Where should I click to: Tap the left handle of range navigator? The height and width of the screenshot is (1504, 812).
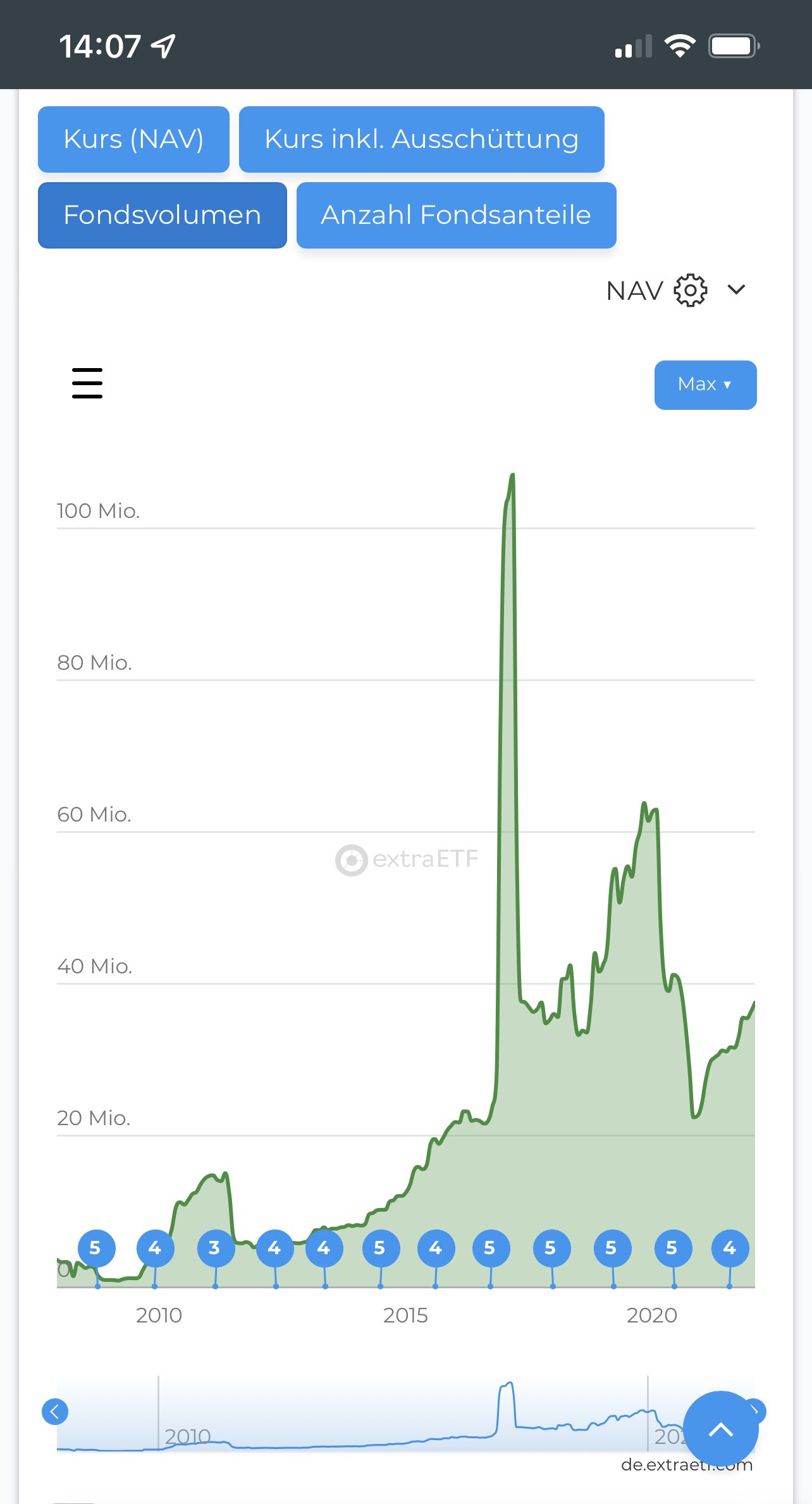point(55,1411)
